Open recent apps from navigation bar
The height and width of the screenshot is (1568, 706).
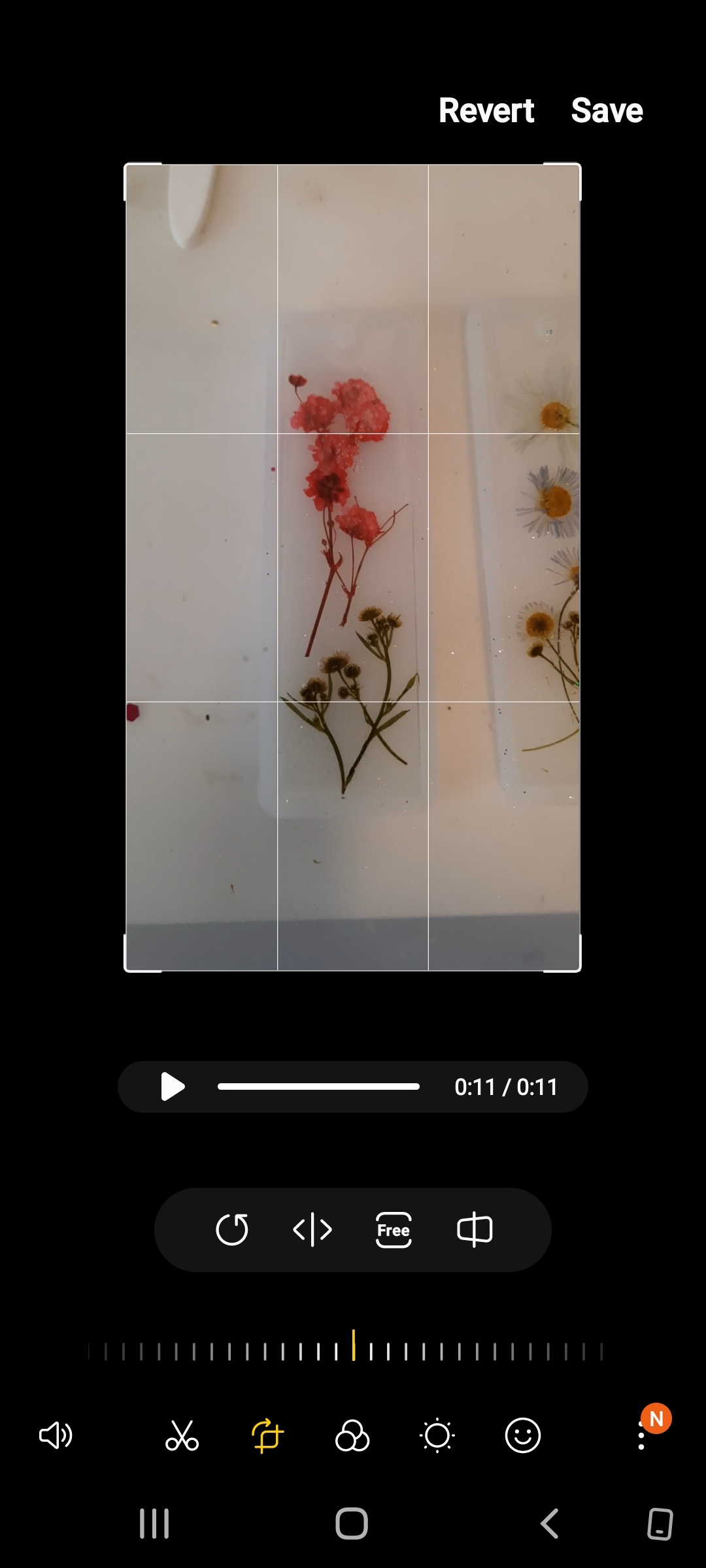154,1524
